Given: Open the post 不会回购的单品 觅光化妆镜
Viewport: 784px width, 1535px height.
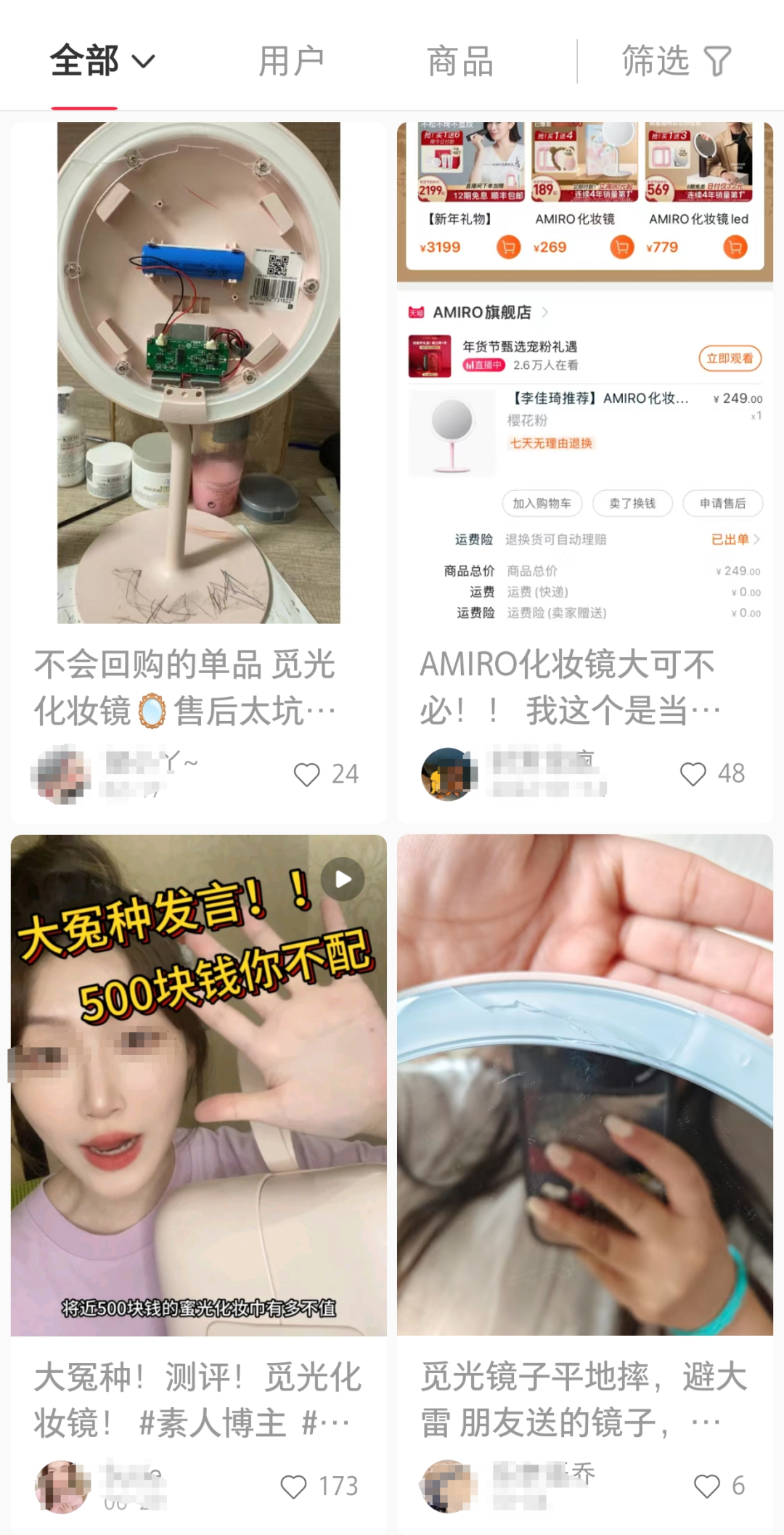Looking at the screenshot, I should click(x=199, y=372).
